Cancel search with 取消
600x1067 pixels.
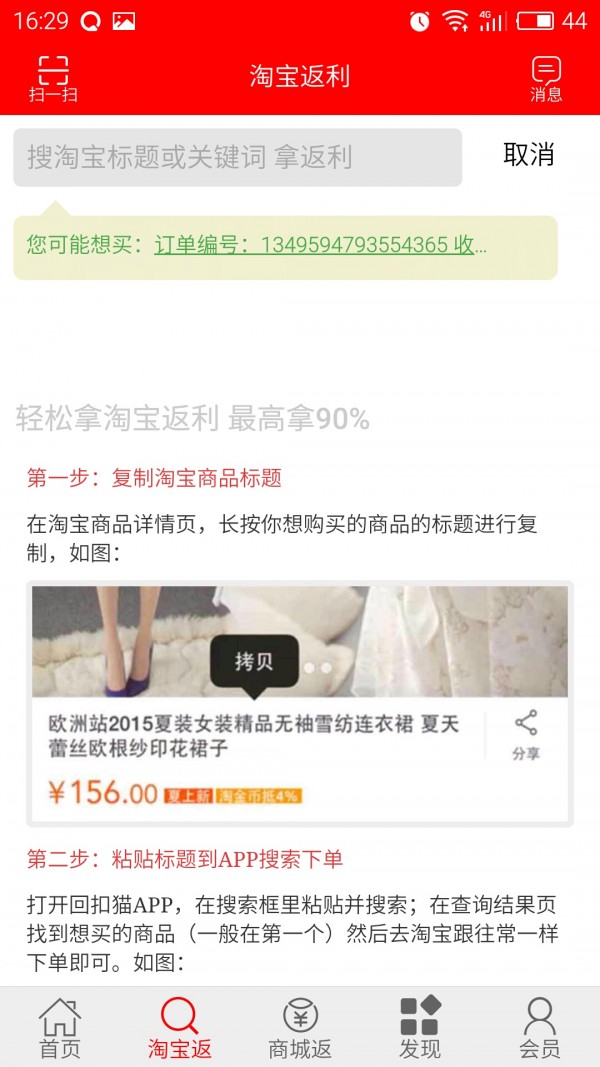(528, 155)
